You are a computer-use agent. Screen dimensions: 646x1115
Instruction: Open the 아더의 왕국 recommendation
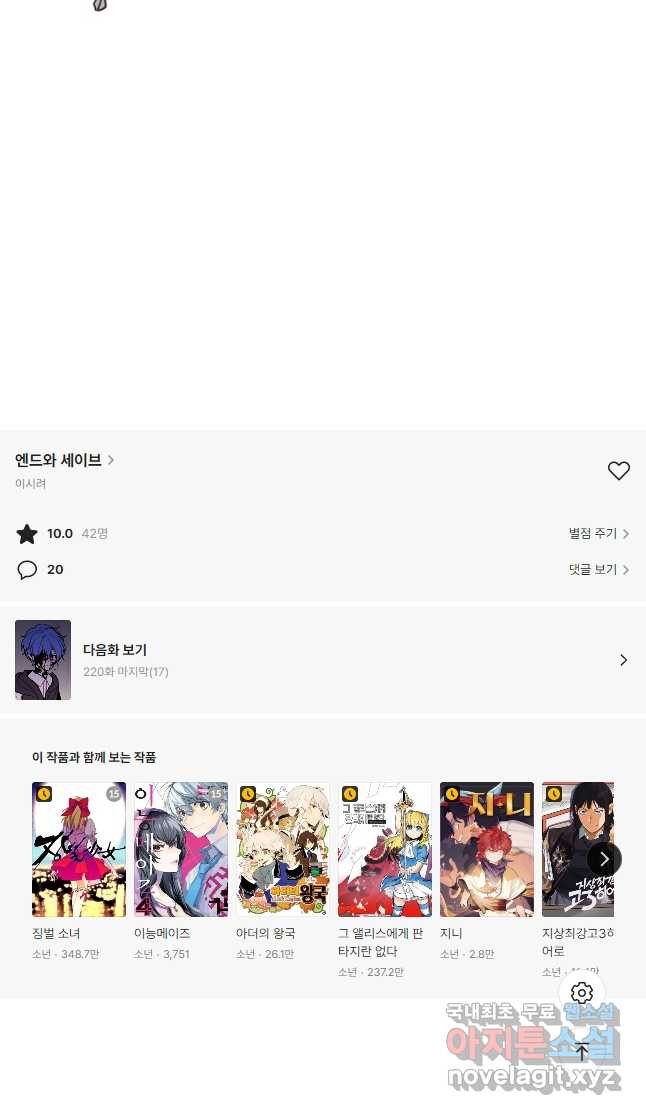(283, 850)
